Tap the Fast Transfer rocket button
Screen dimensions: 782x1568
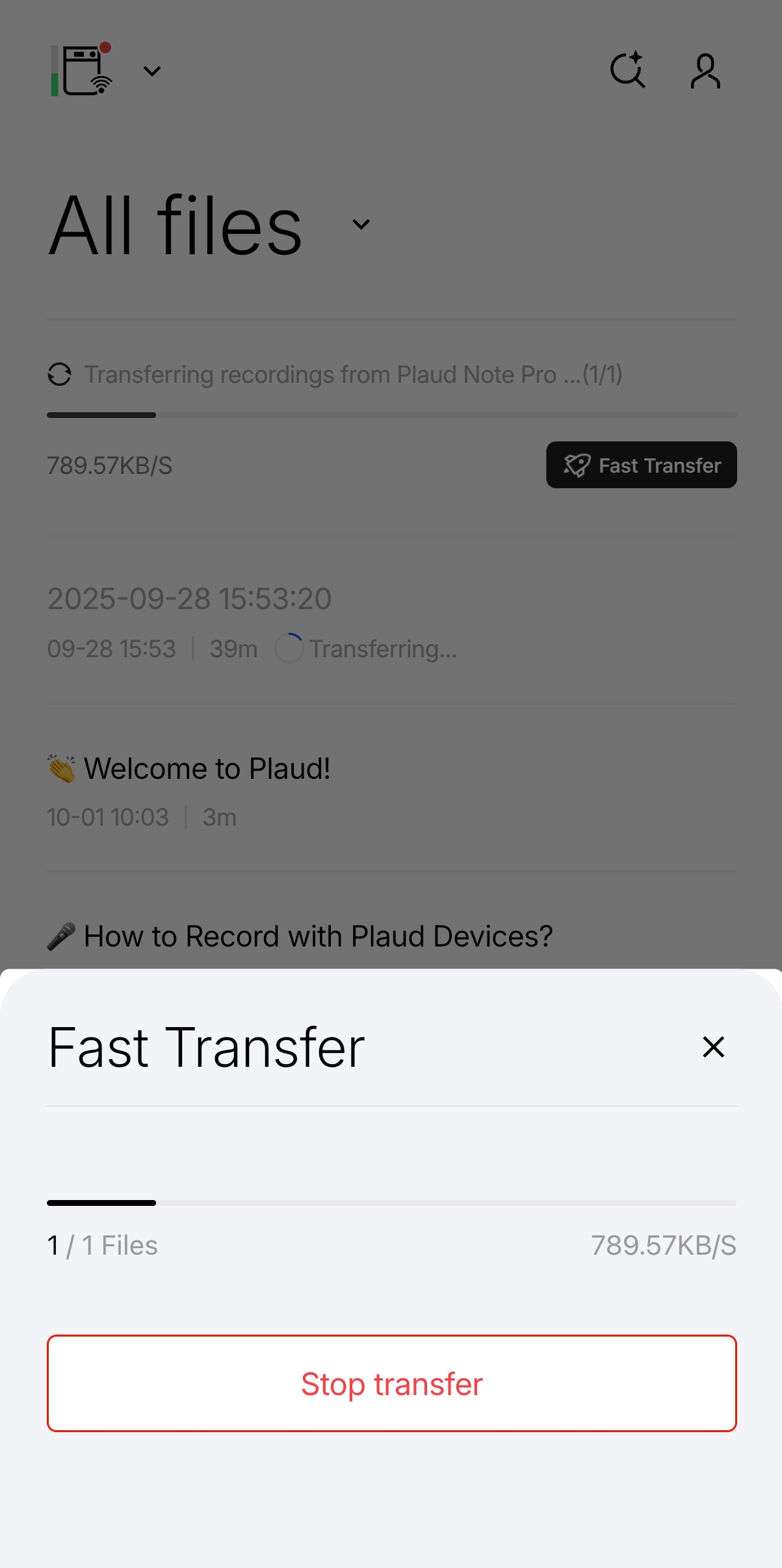click(x=641, y=465)
